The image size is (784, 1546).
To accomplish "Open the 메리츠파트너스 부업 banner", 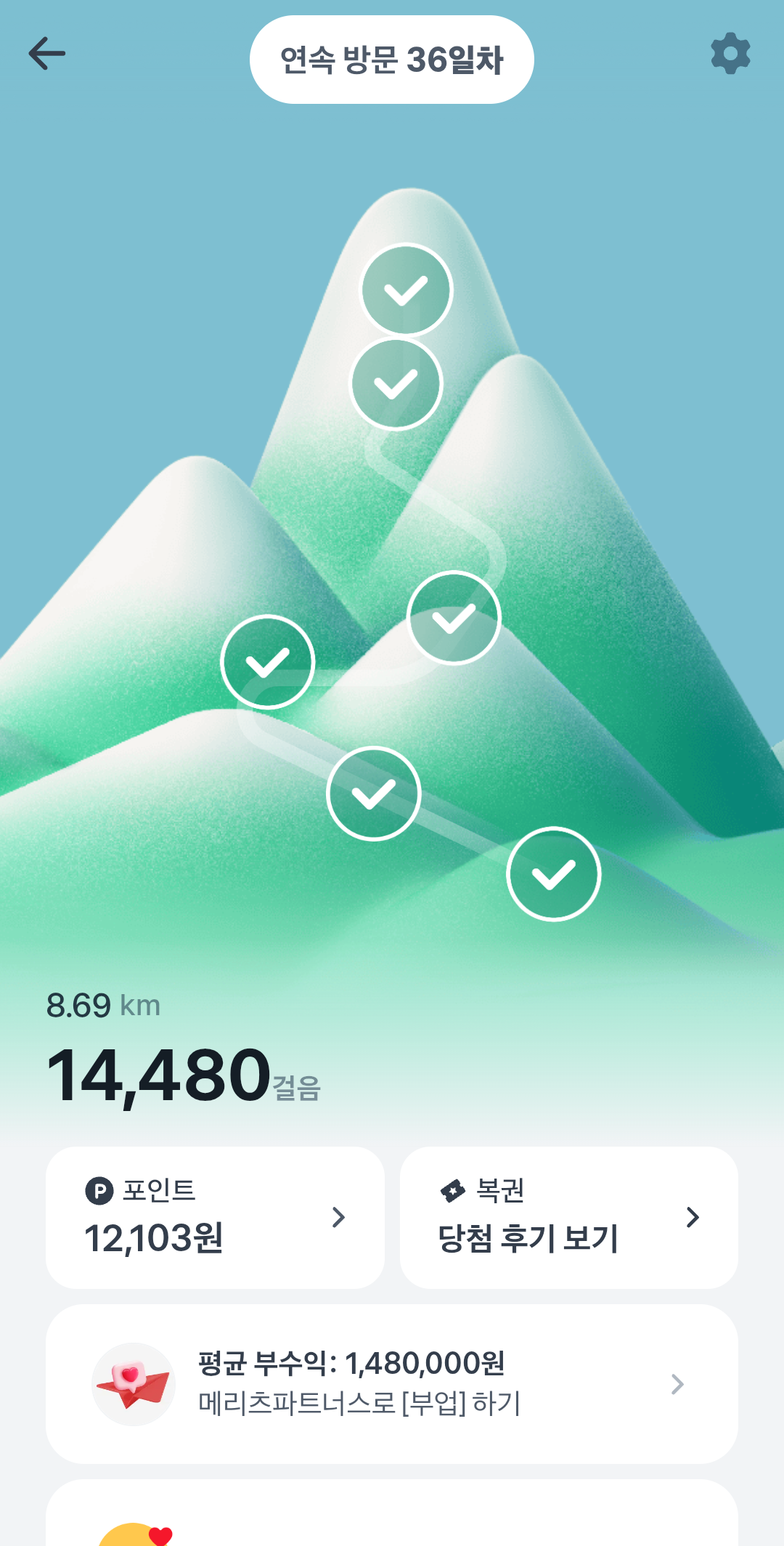I will (392, 1383).
